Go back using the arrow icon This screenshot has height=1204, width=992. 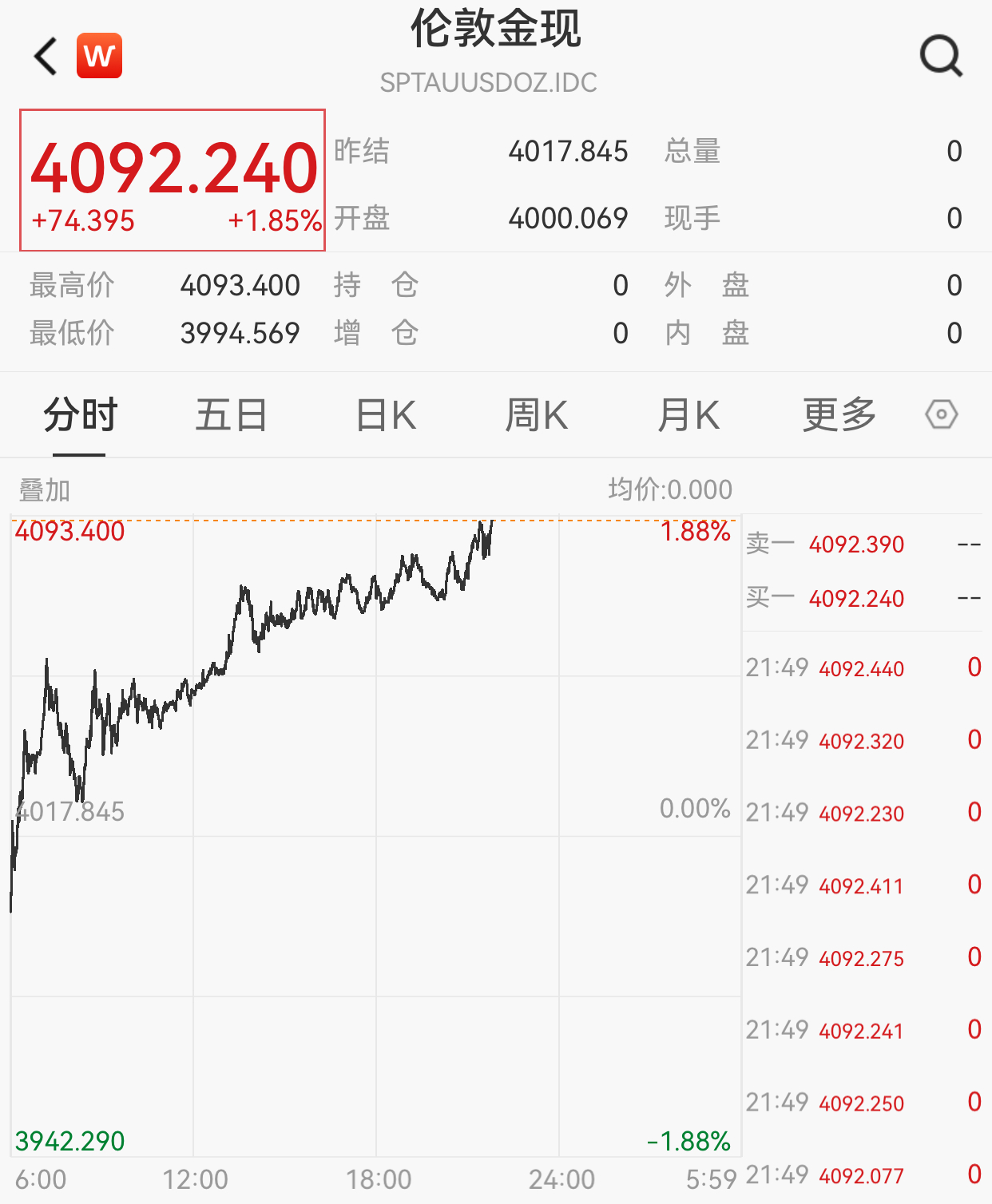tap(46, 56)
